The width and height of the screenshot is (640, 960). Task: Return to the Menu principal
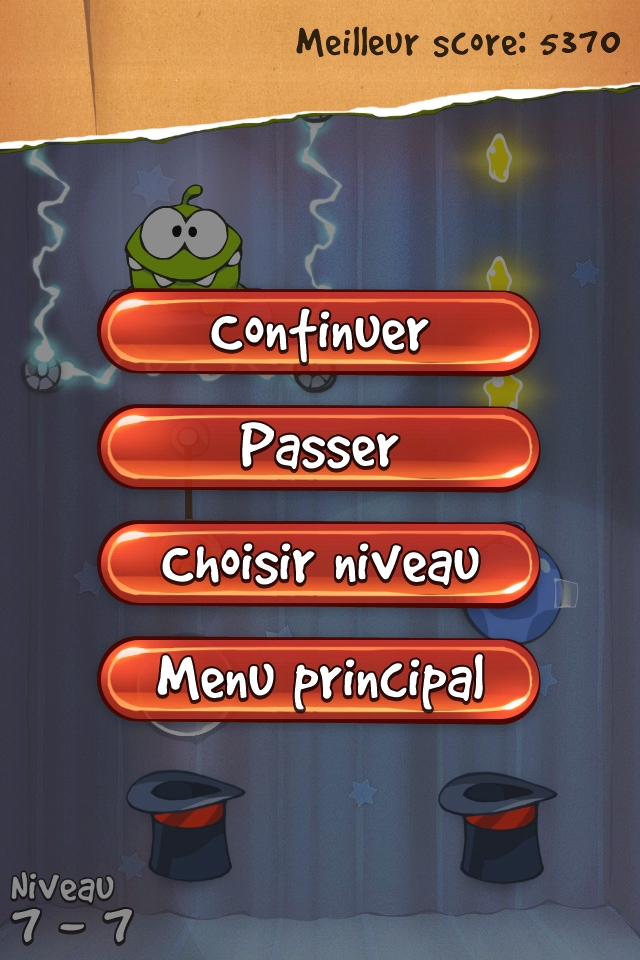tap(319, 680)
